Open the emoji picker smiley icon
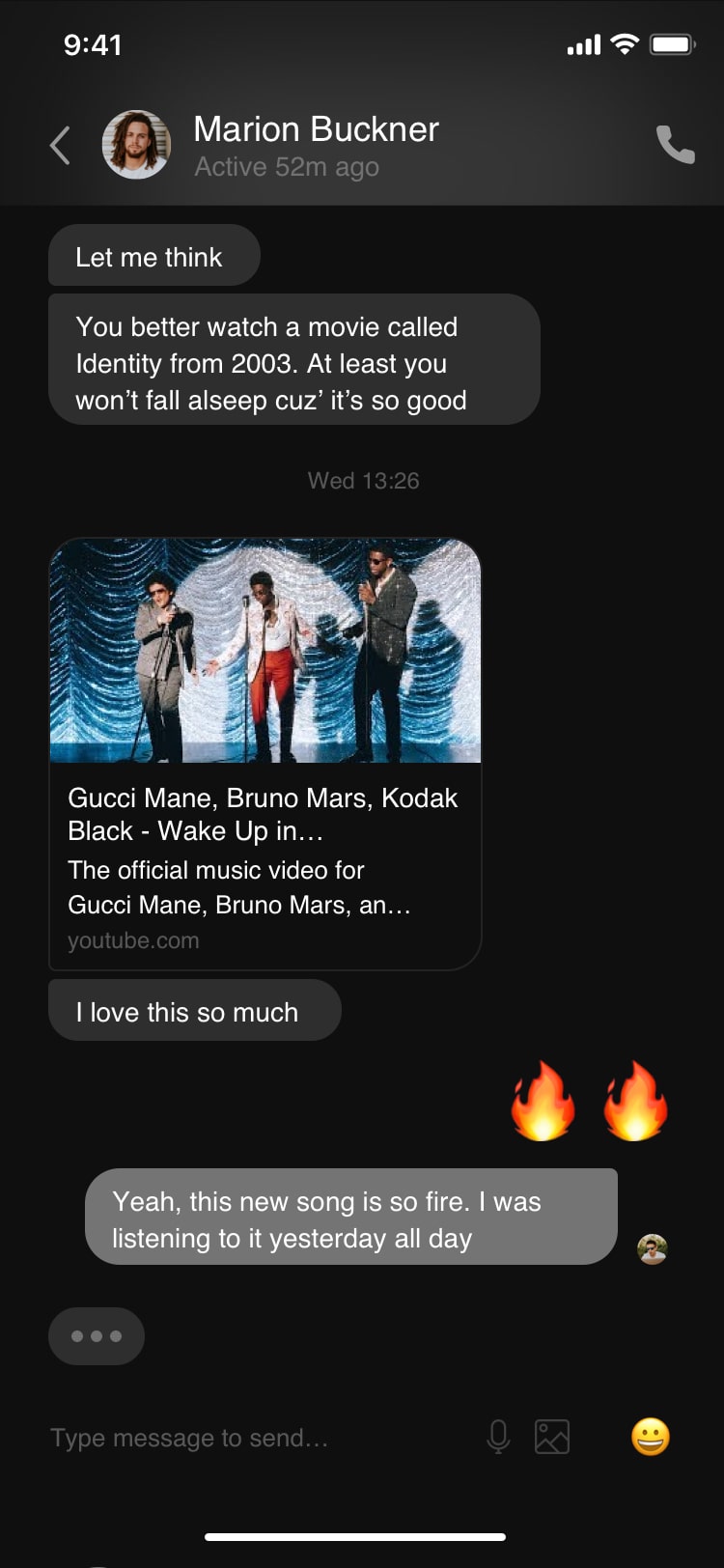724x1568 pixels. coord(649,1437)
